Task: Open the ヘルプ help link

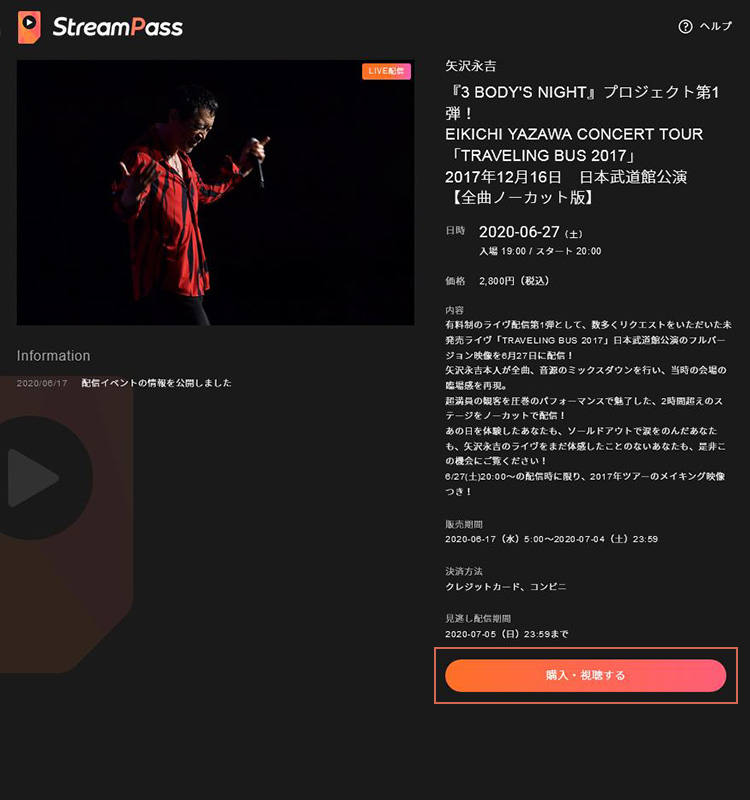Action: click(706, 27)
